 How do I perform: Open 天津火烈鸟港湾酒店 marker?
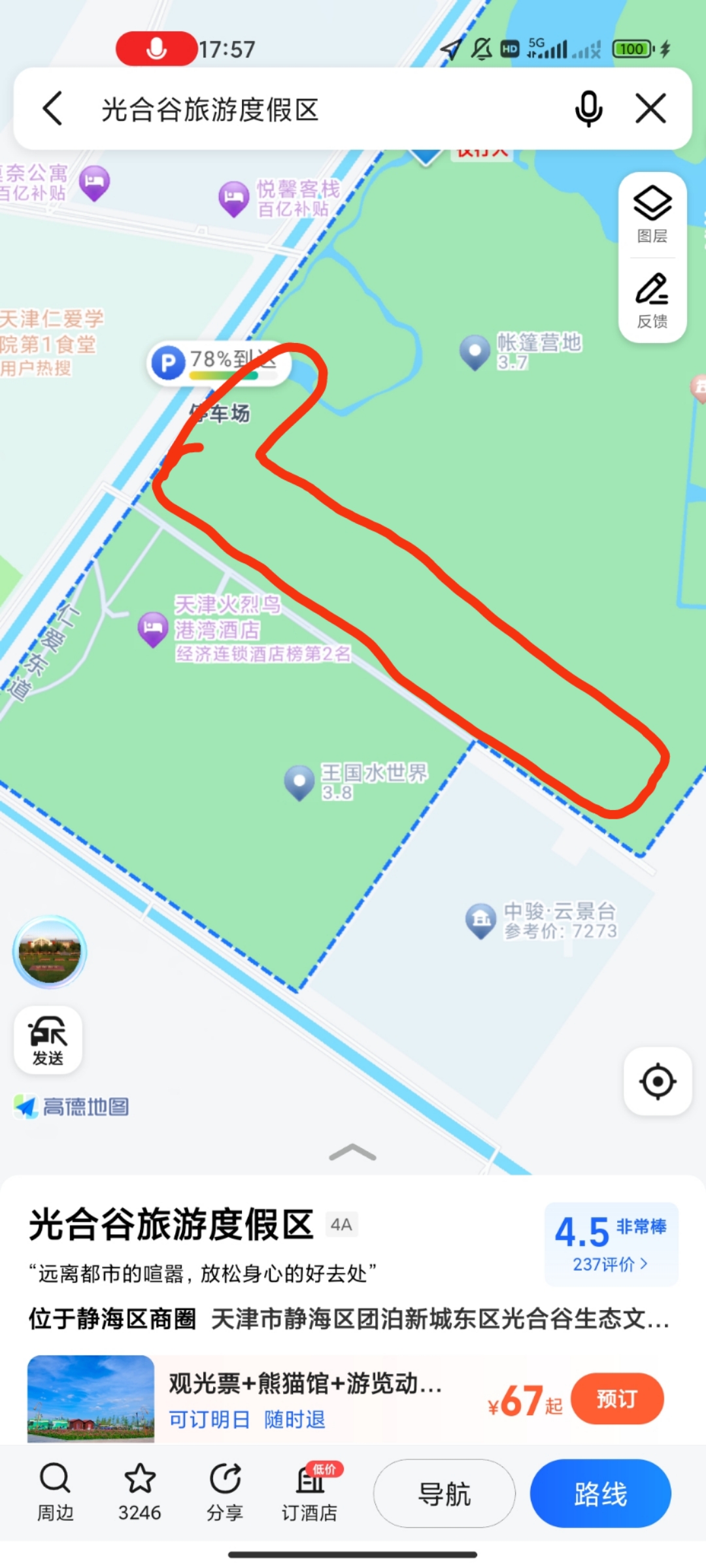[154, 629]
